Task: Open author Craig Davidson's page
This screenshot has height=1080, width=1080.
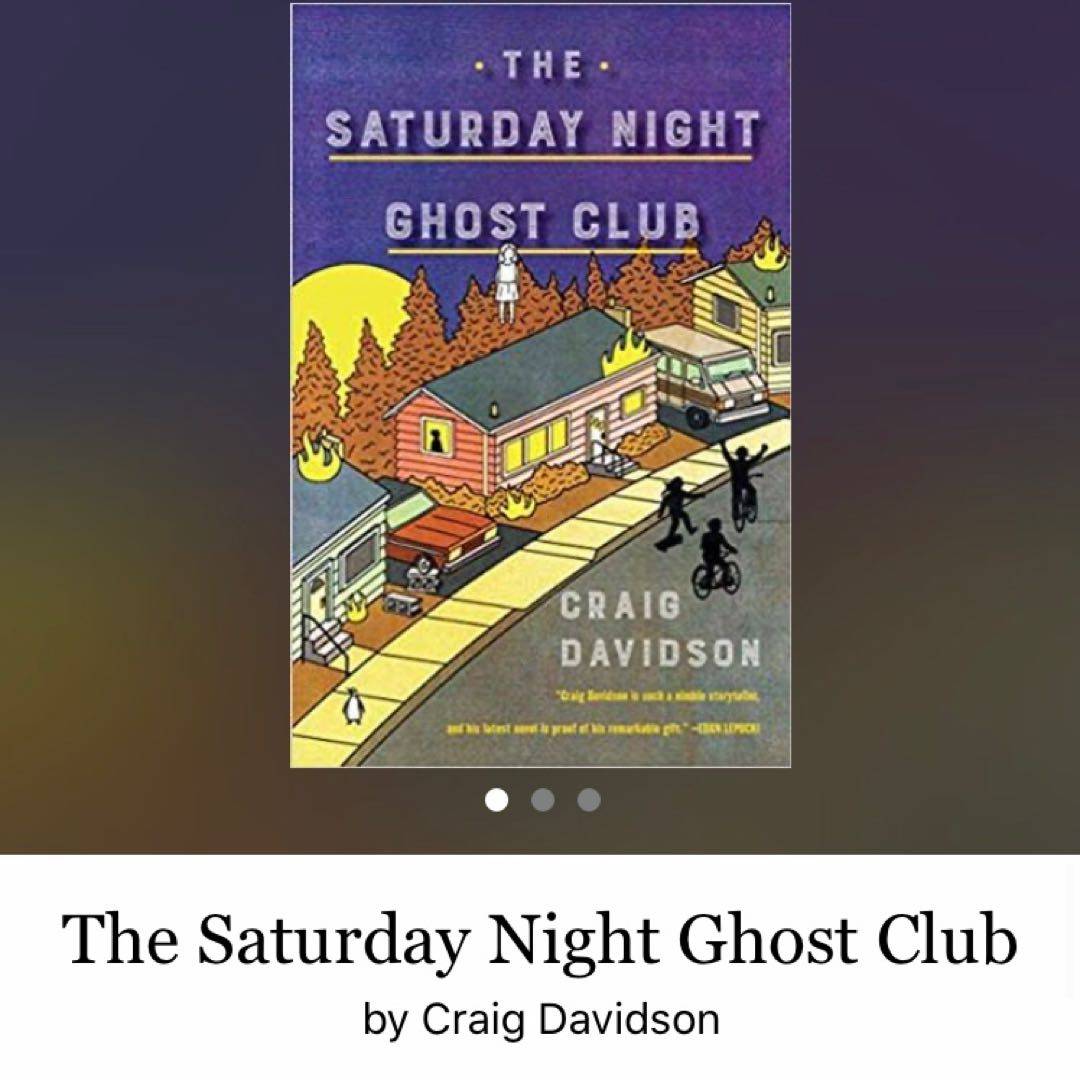Action: [570, 1020]
